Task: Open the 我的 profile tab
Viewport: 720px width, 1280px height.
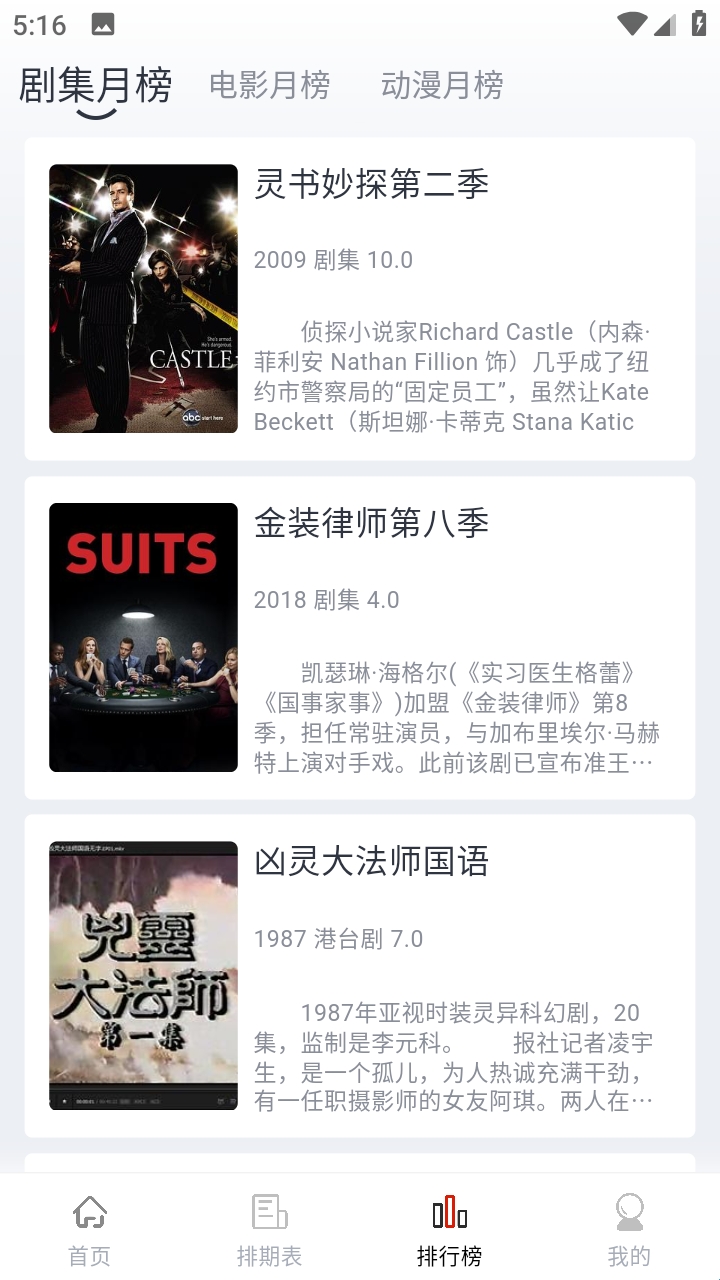Action: click(629, 1229)
